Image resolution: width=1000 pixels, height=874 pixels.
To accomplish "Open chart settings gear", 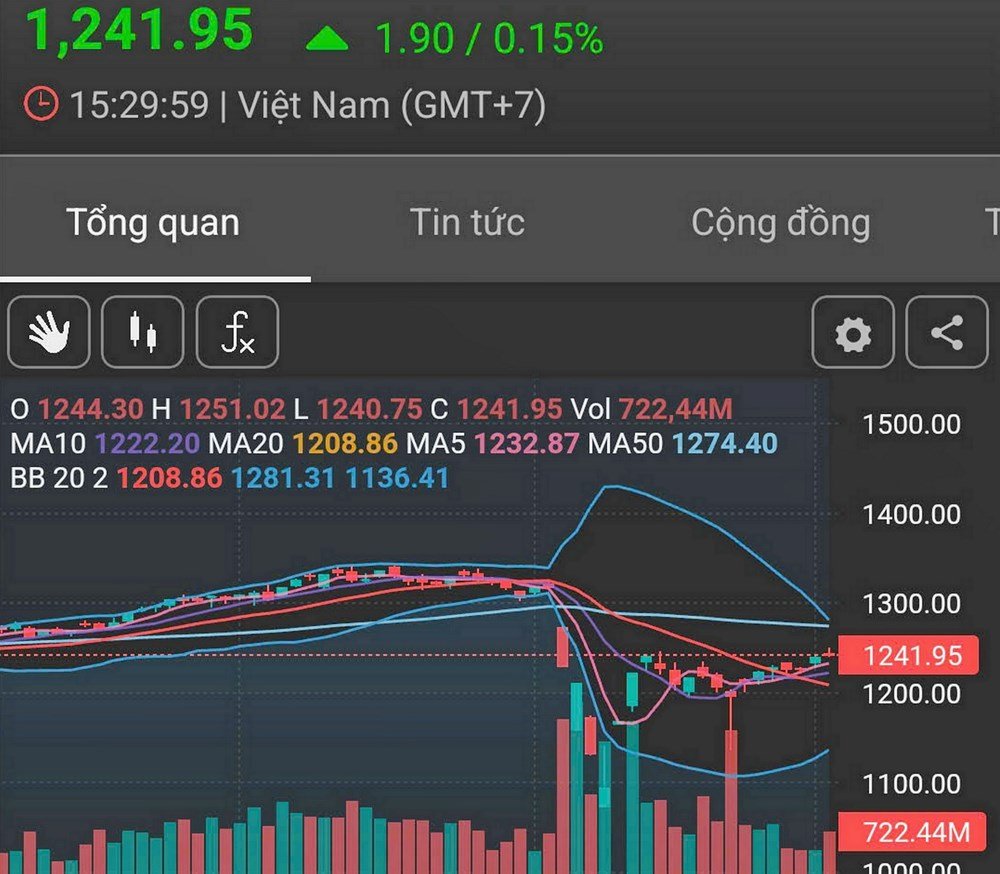I will tap(852, 333).
